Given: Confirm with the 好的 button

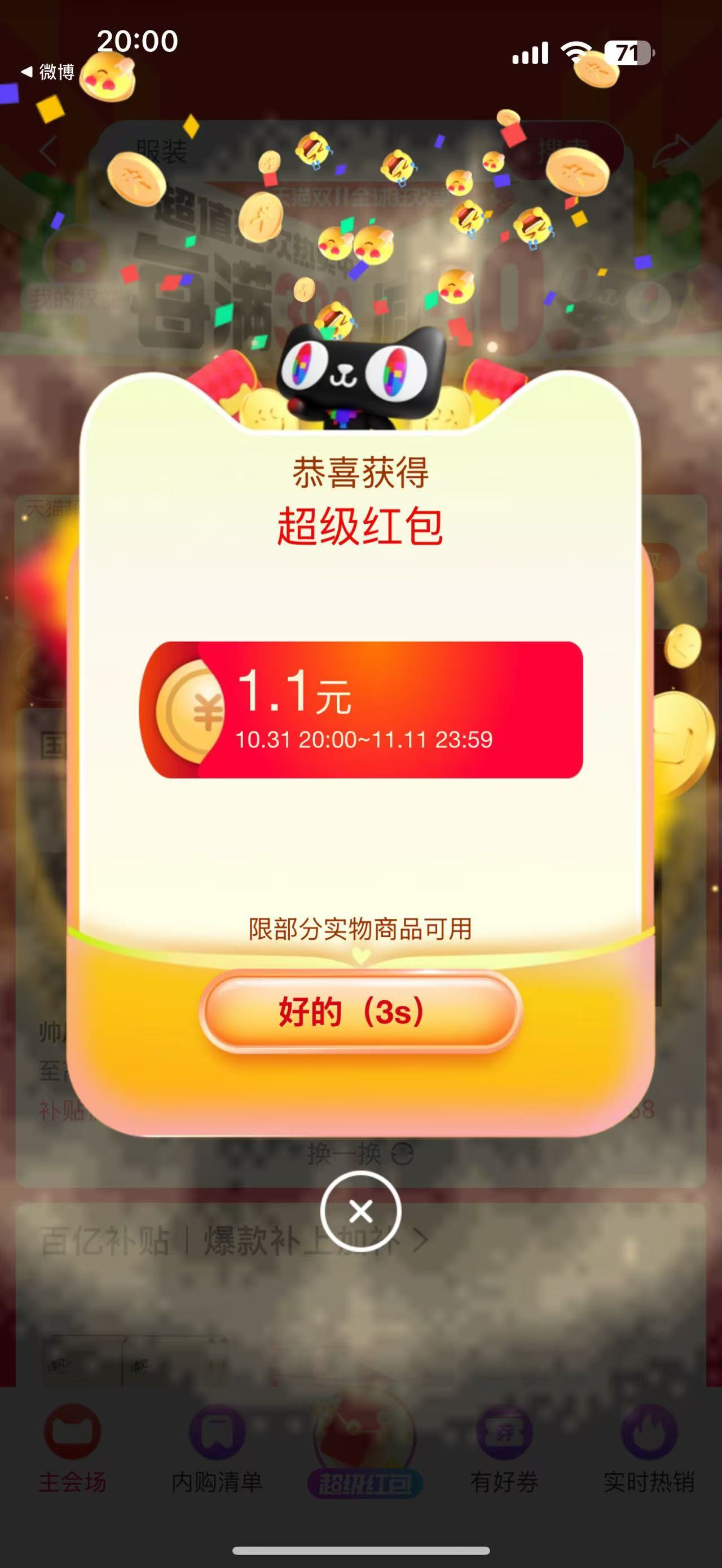Looking at the screenshot, I should 360,1011.
